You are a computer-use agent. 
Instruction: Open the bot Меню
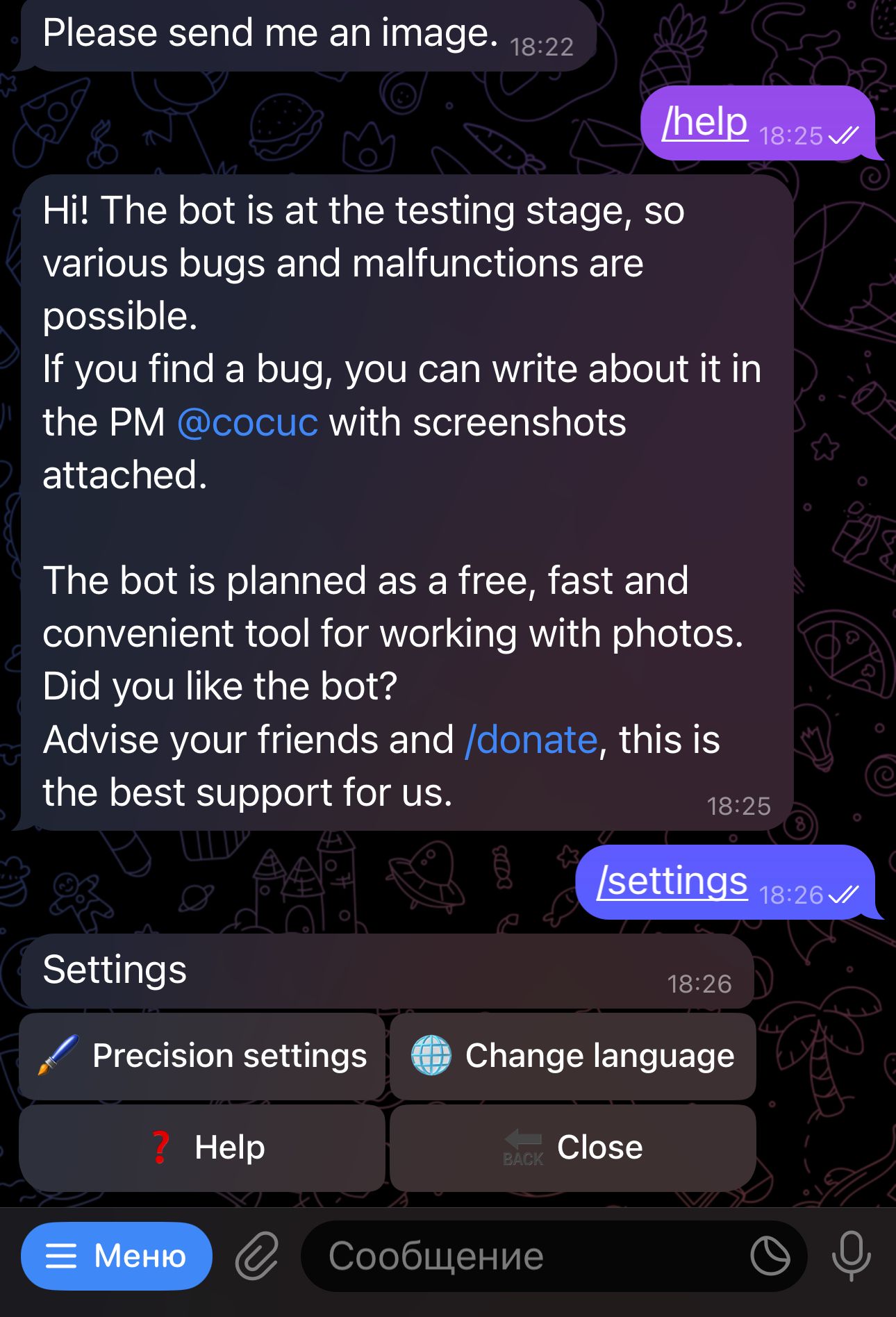tap(117, 1254)
